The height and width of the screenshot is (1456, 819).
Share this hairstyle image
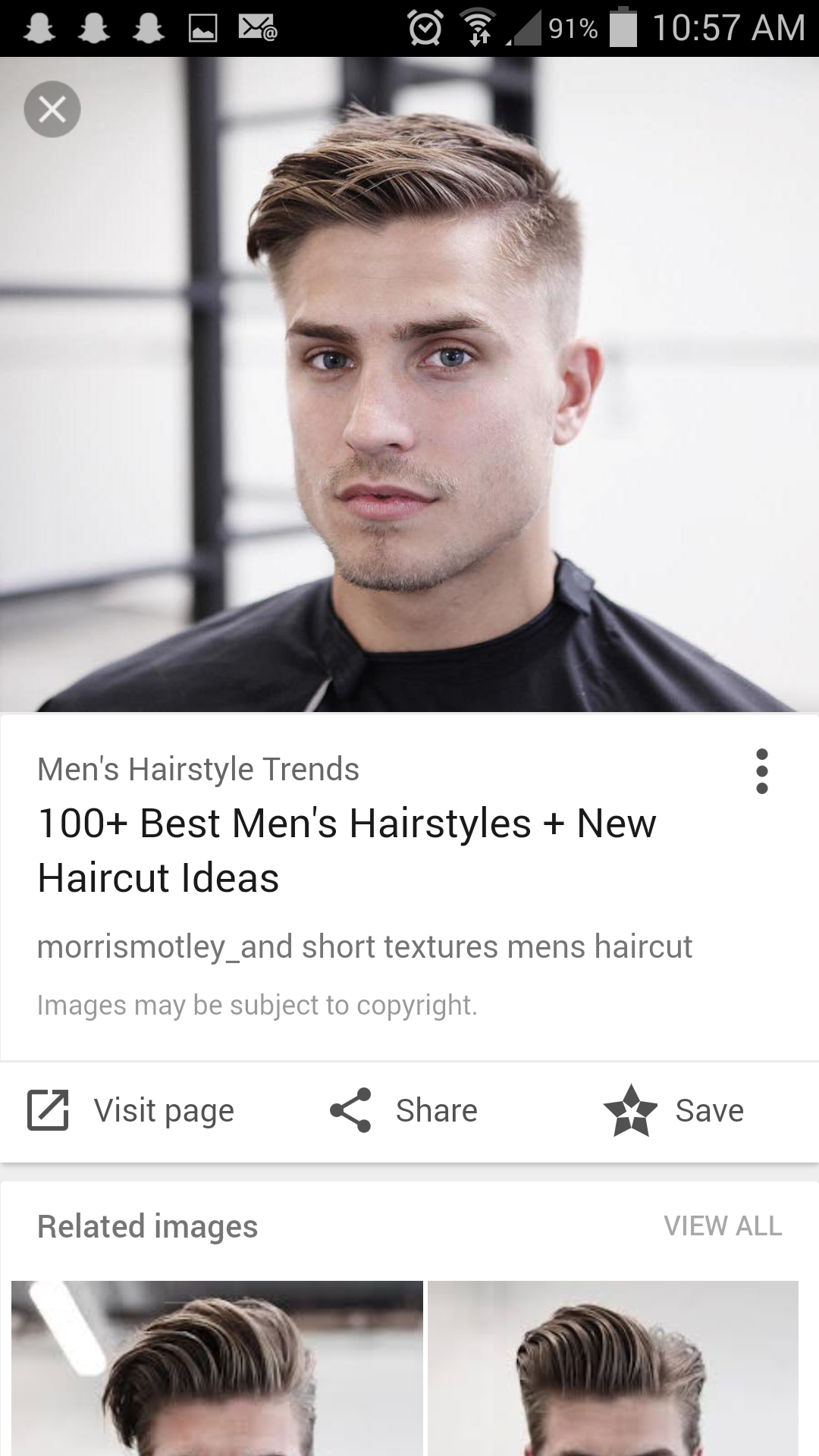[403, 1110]
